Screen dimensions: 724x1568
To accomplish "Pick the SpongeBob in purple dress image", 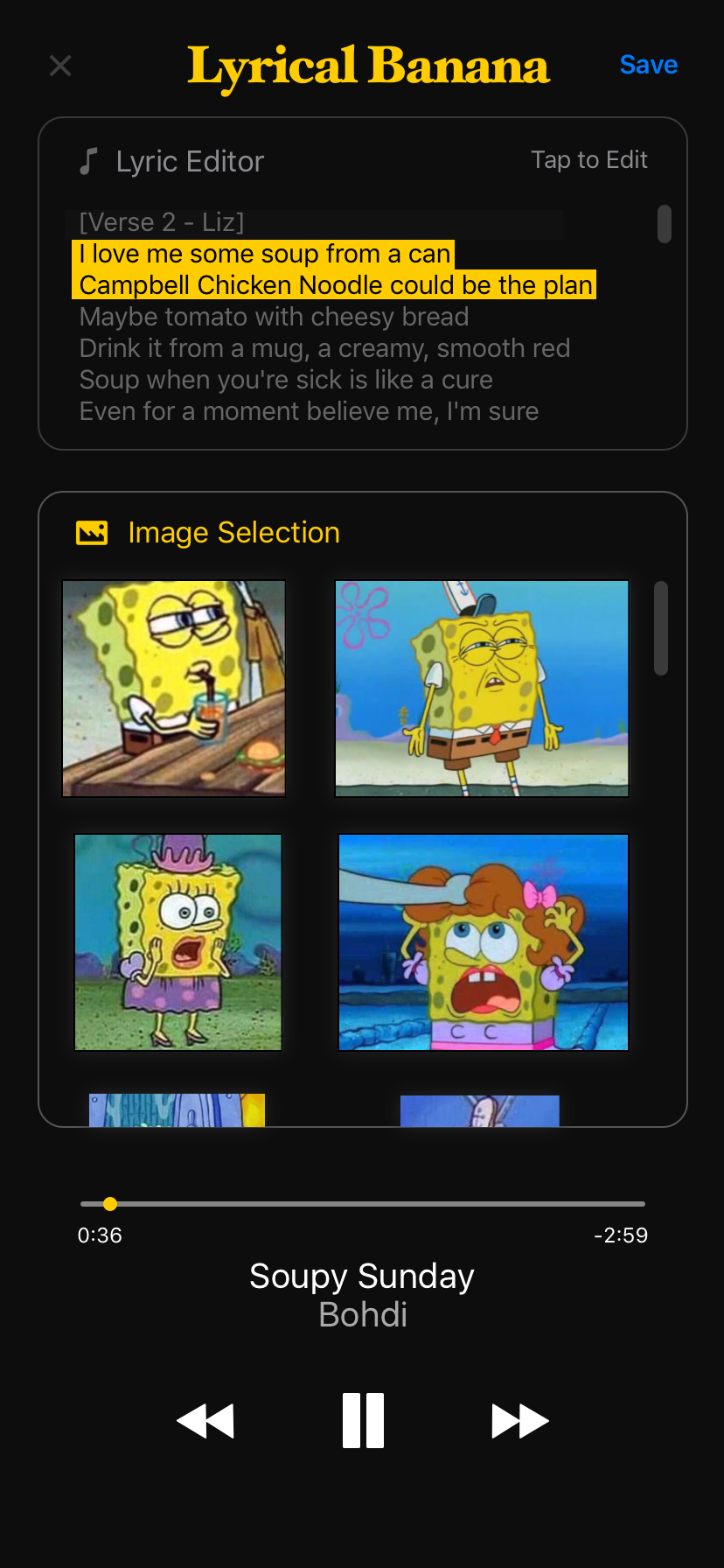I will tap(178, 941).
